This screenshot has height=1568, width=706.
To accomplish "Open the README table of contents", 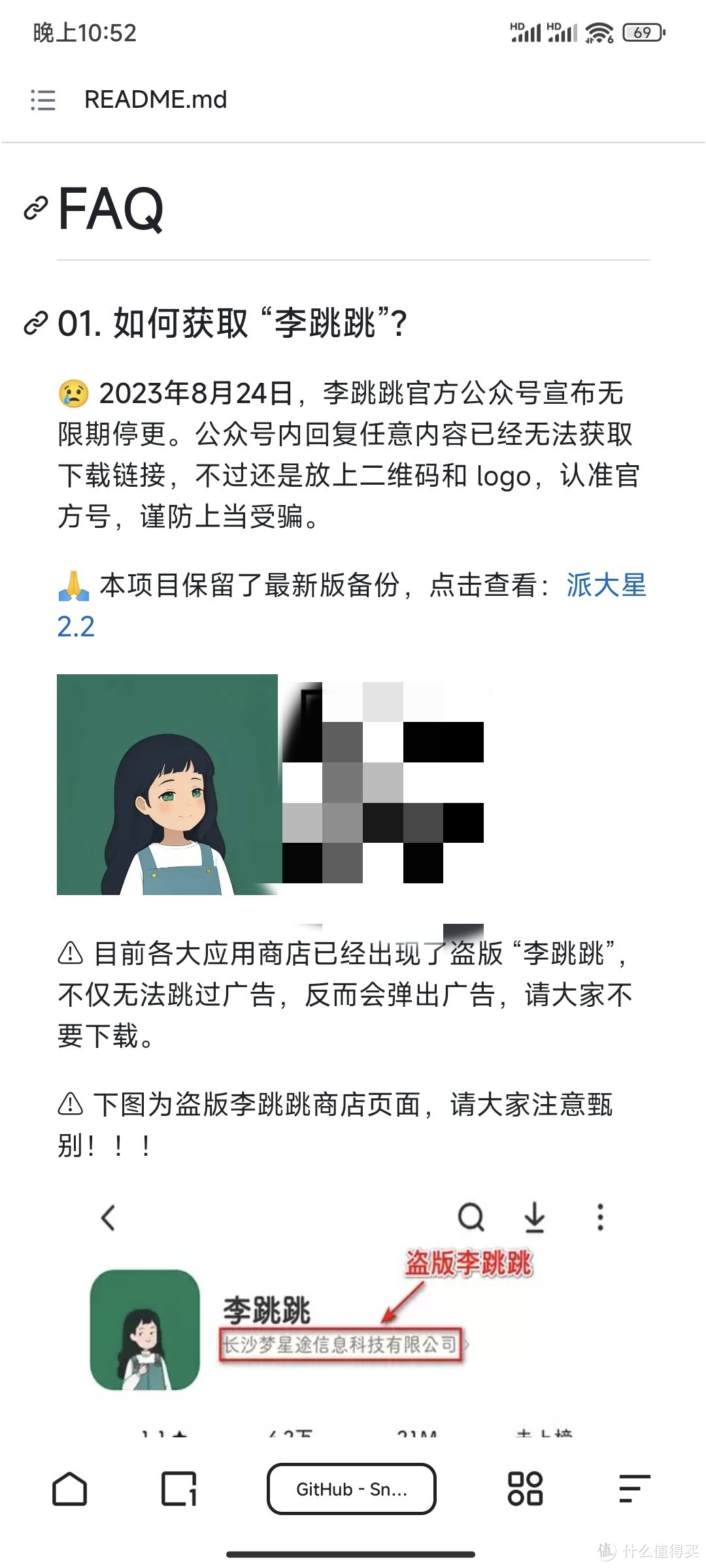I will click(x=43, y=100).
